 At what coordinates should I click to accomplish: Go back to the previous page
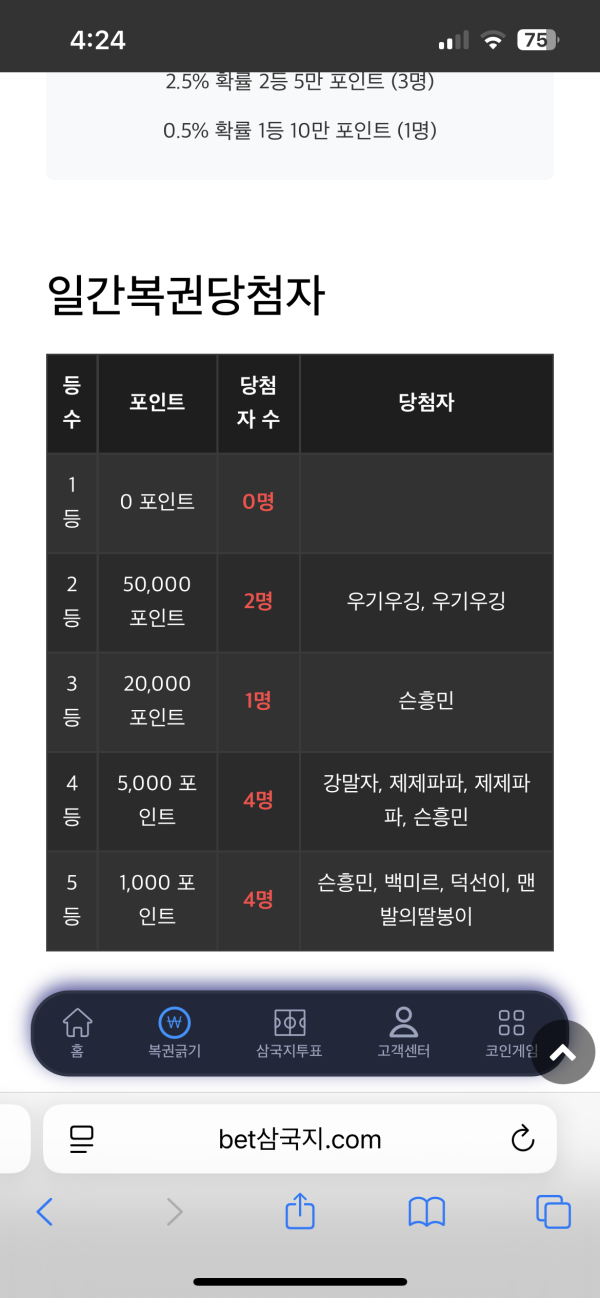click(44, 1213)
